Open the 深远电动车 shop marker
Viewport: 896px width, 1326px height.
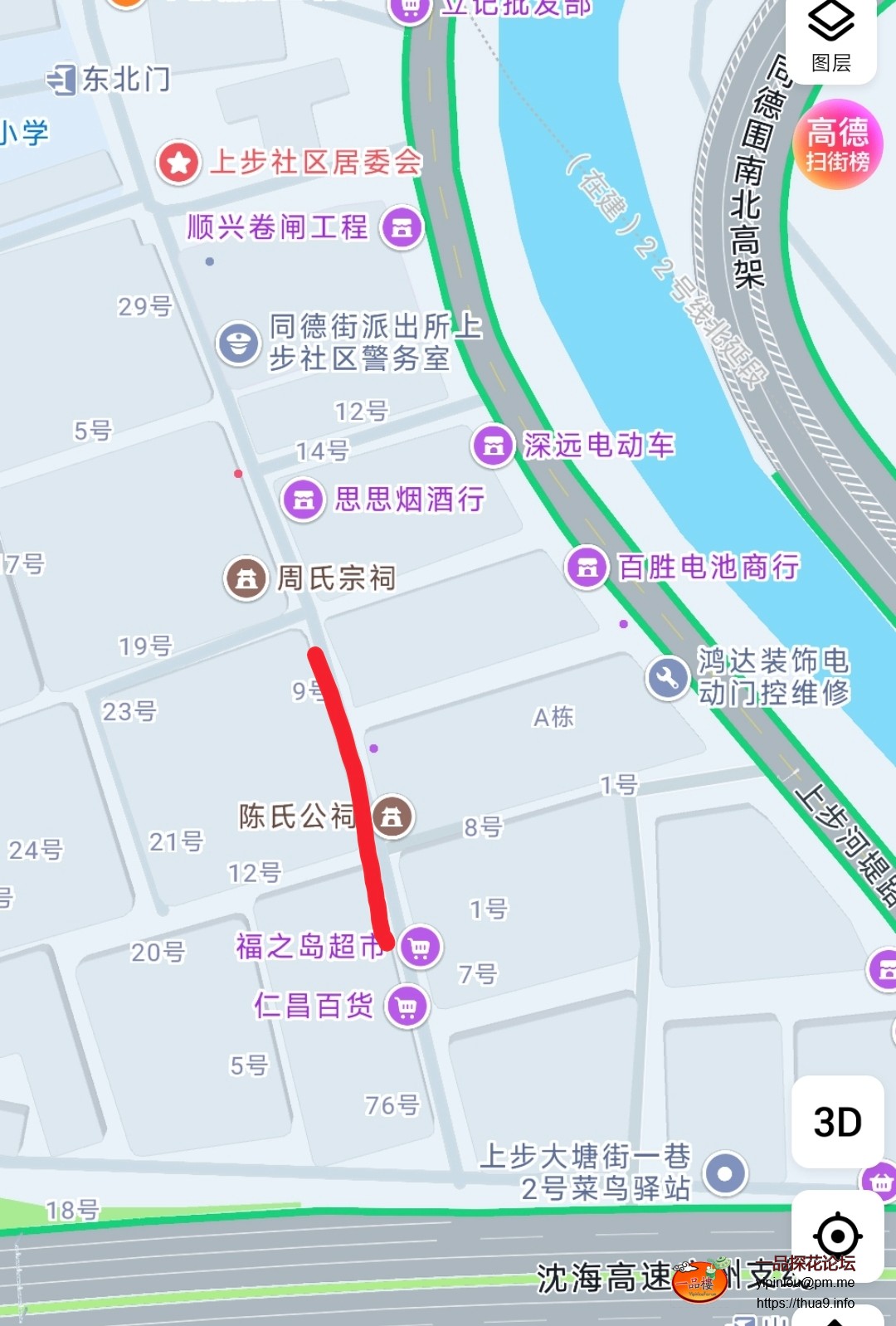tap(494, 446)
